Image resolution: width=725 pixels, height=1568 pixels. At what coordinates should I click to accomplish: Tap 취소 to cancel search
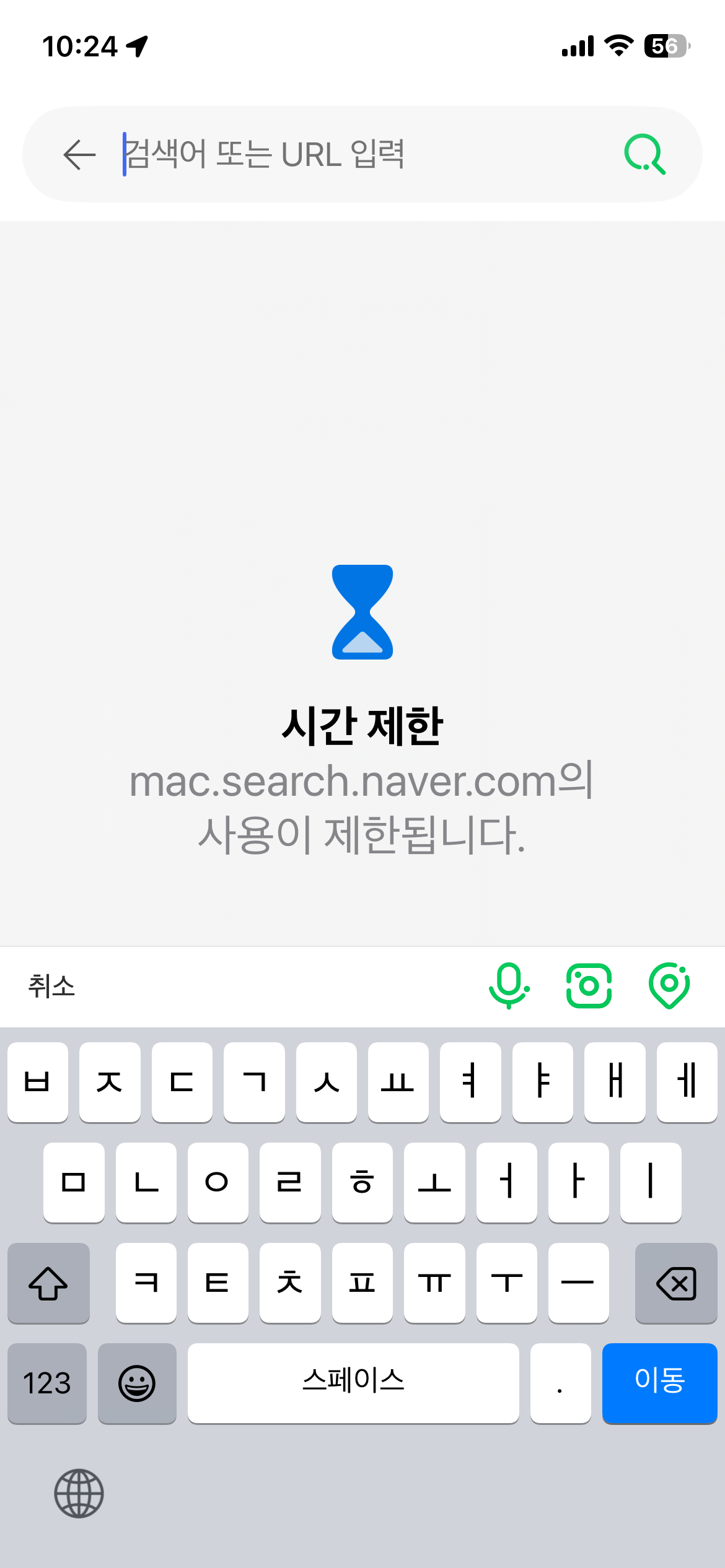click(51, 986)
